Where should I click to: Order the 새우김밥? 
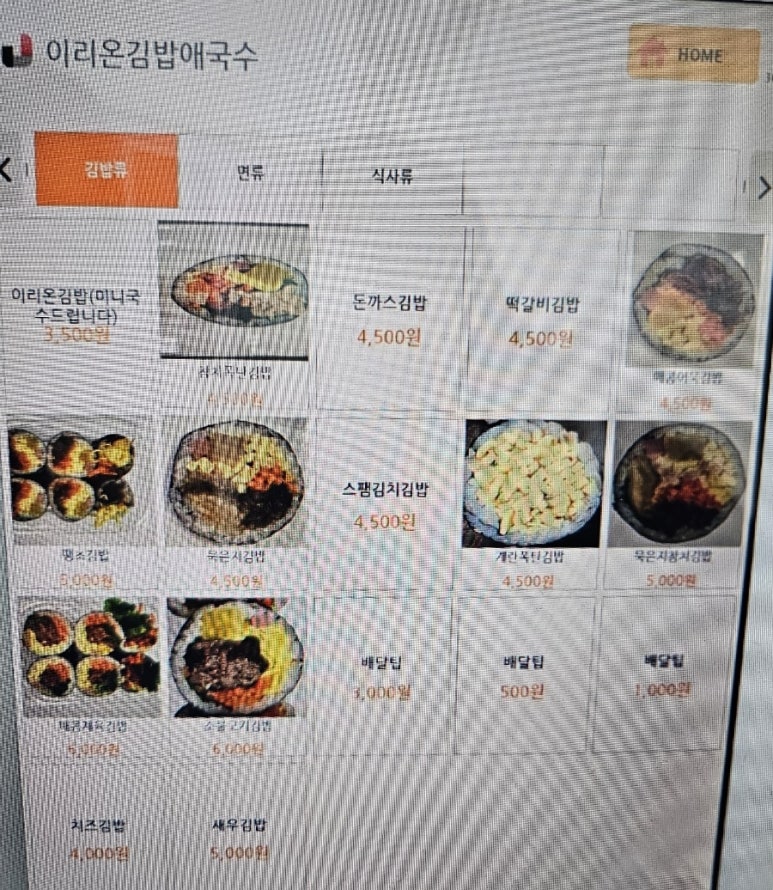click(240, 840)
